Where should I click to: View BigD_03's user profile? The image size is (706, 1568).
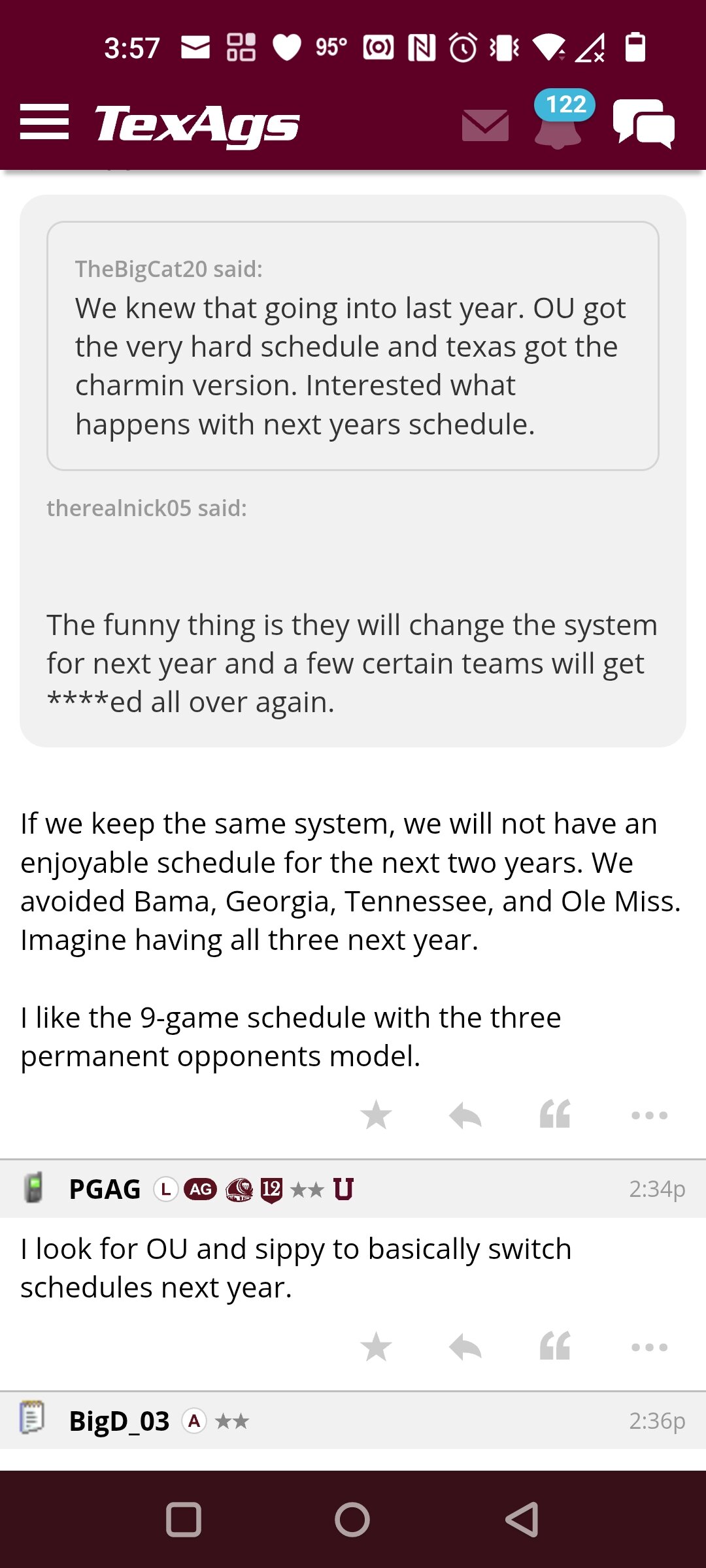coord(119,1421)
